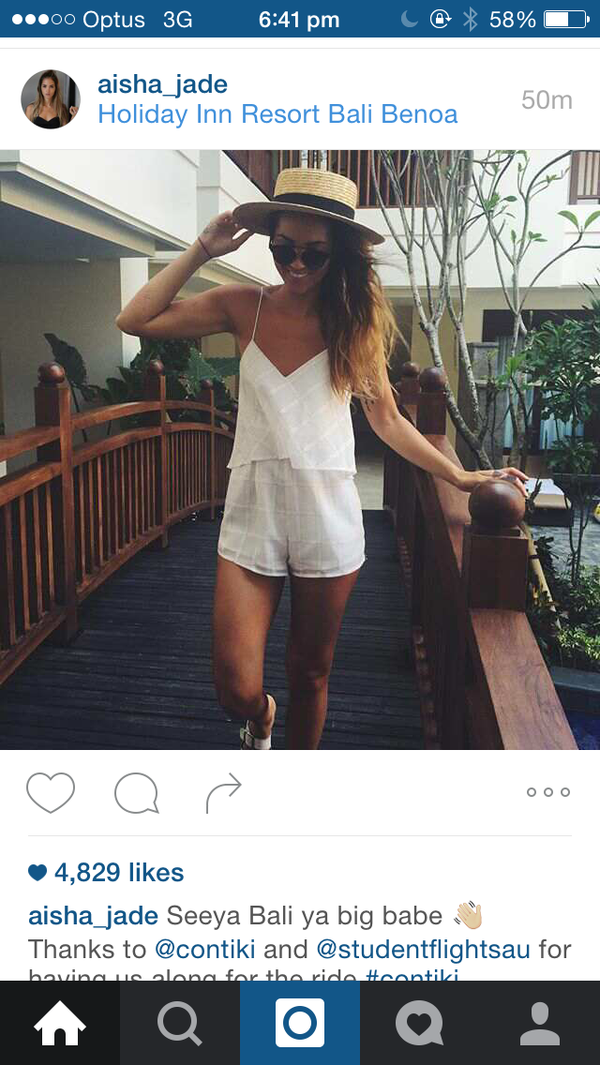Viewport: 600px width, 1065px height.
Task: Open the @contiki mention
Action: click(x=207, y=948)
